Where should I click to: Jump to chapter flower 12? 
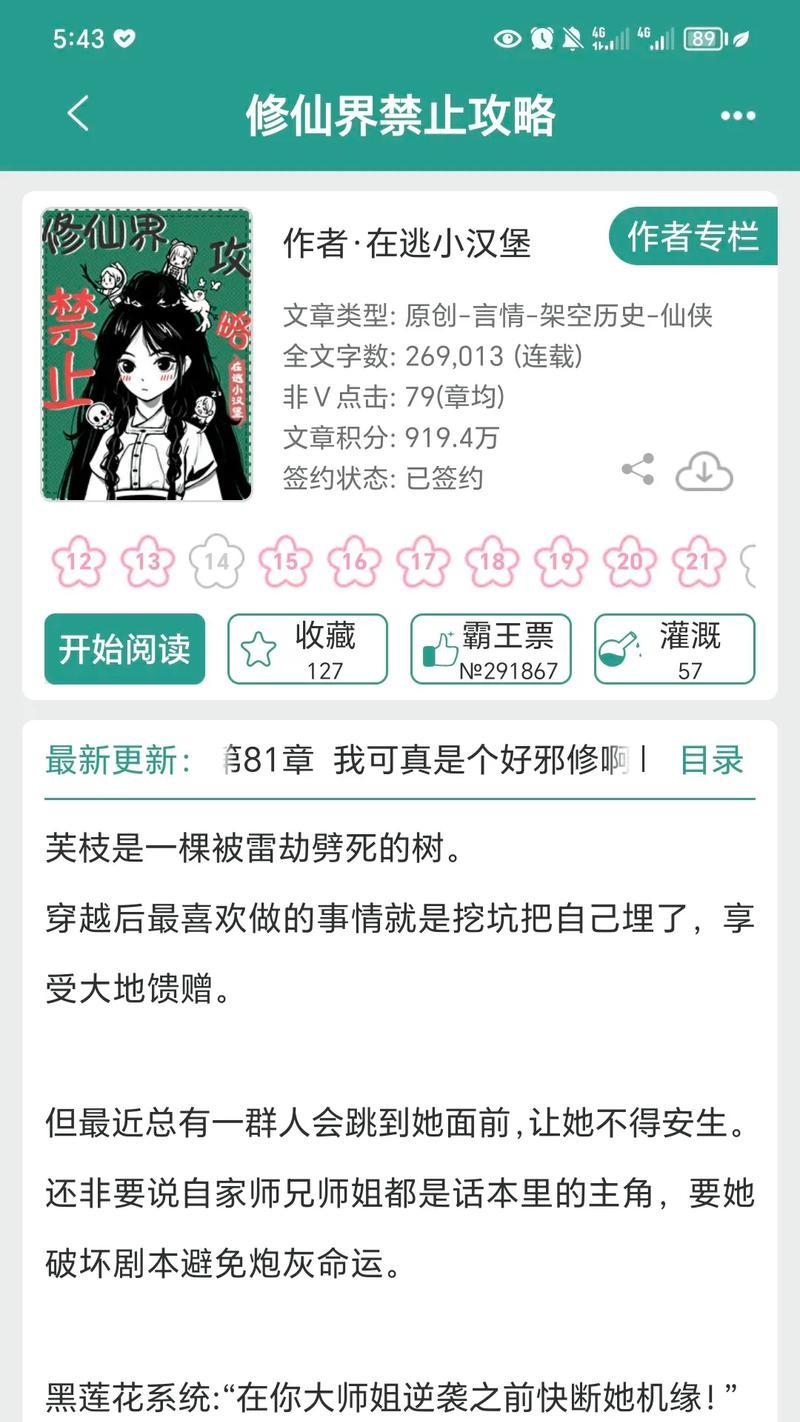coord(79,561)
